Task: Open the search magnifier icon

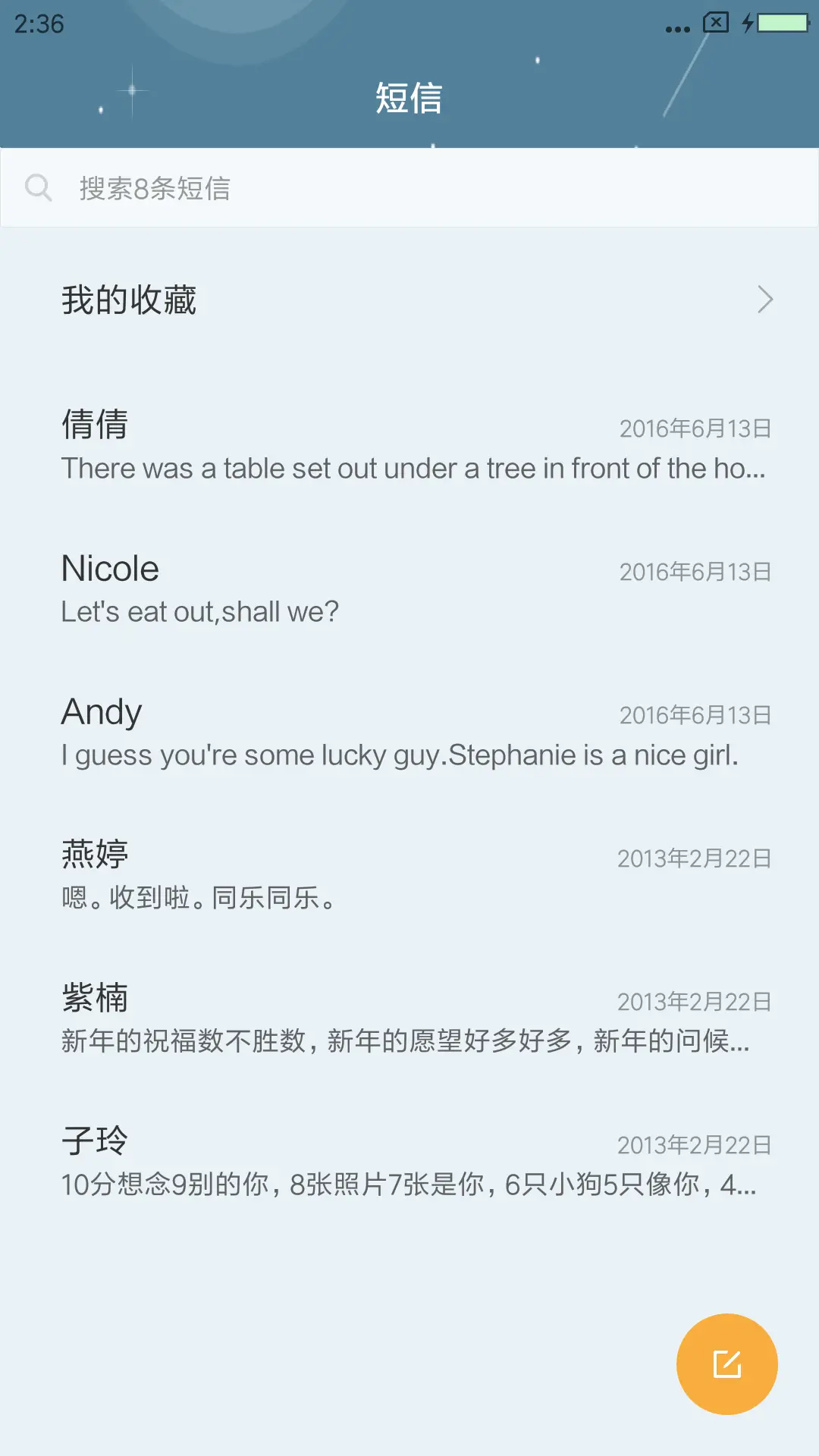Action: (39, 188)
